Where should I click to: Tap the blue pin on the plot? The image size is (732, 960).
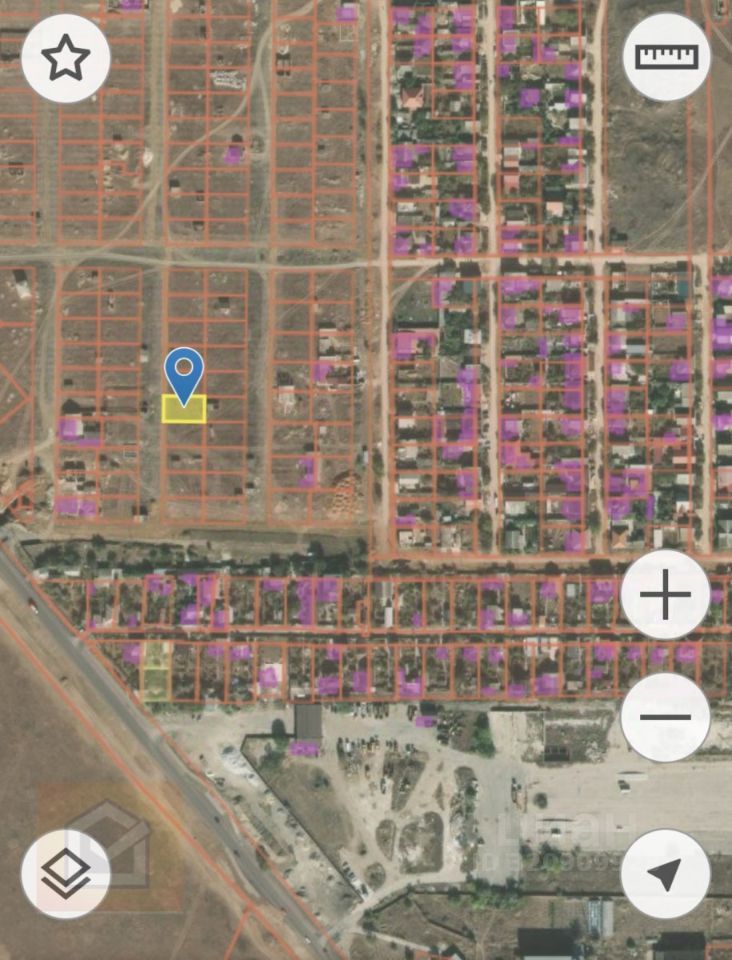184,372
